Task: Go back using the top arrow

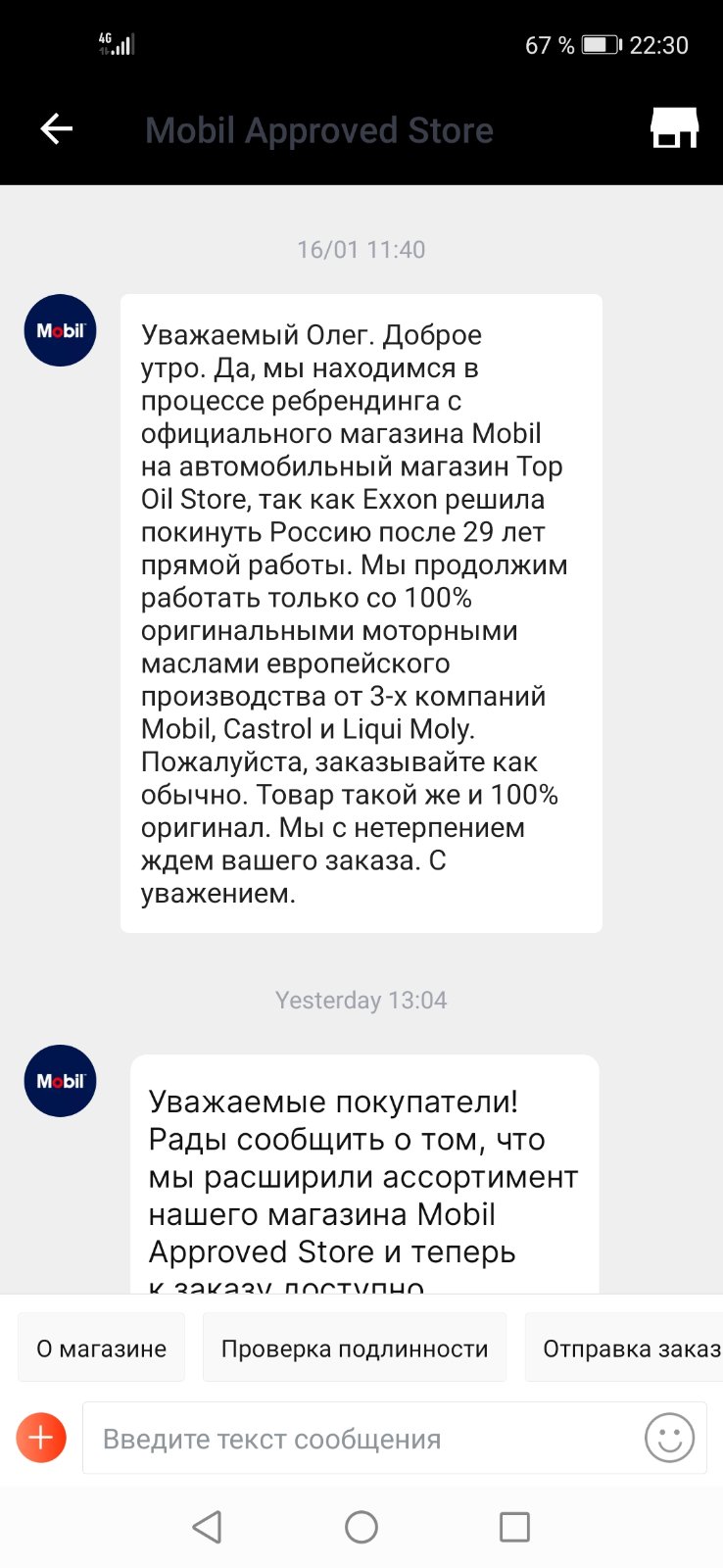Action: coord(56,128)
